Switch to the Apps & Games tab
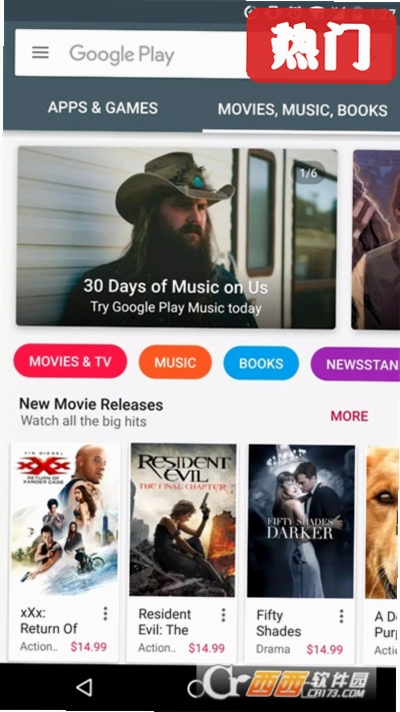The height and width of the screenshot is (712, 400). pyautogui.click(x=103, y=108)
